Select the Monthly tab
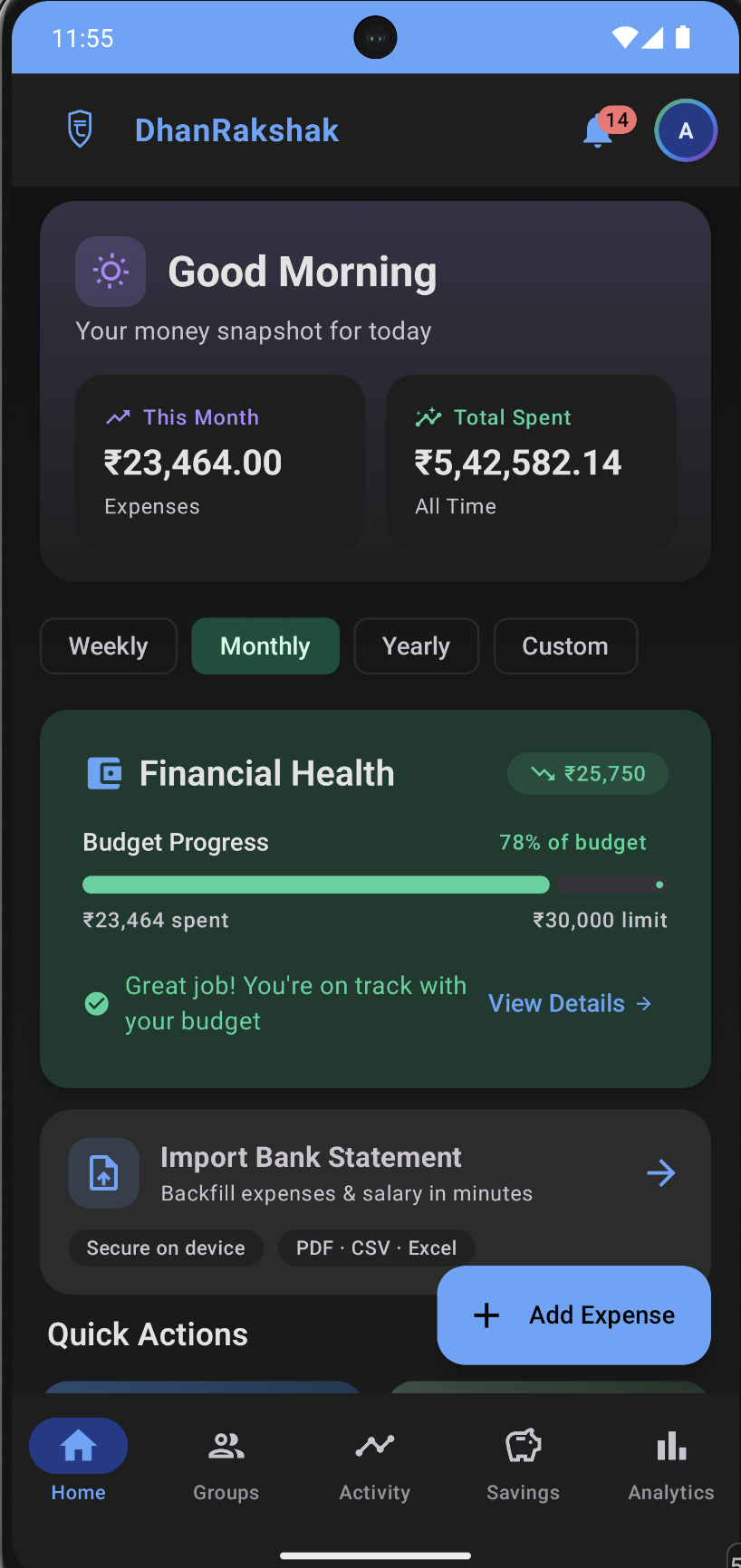This screenshot has height=1568, width=741. (x=265, y=645)
